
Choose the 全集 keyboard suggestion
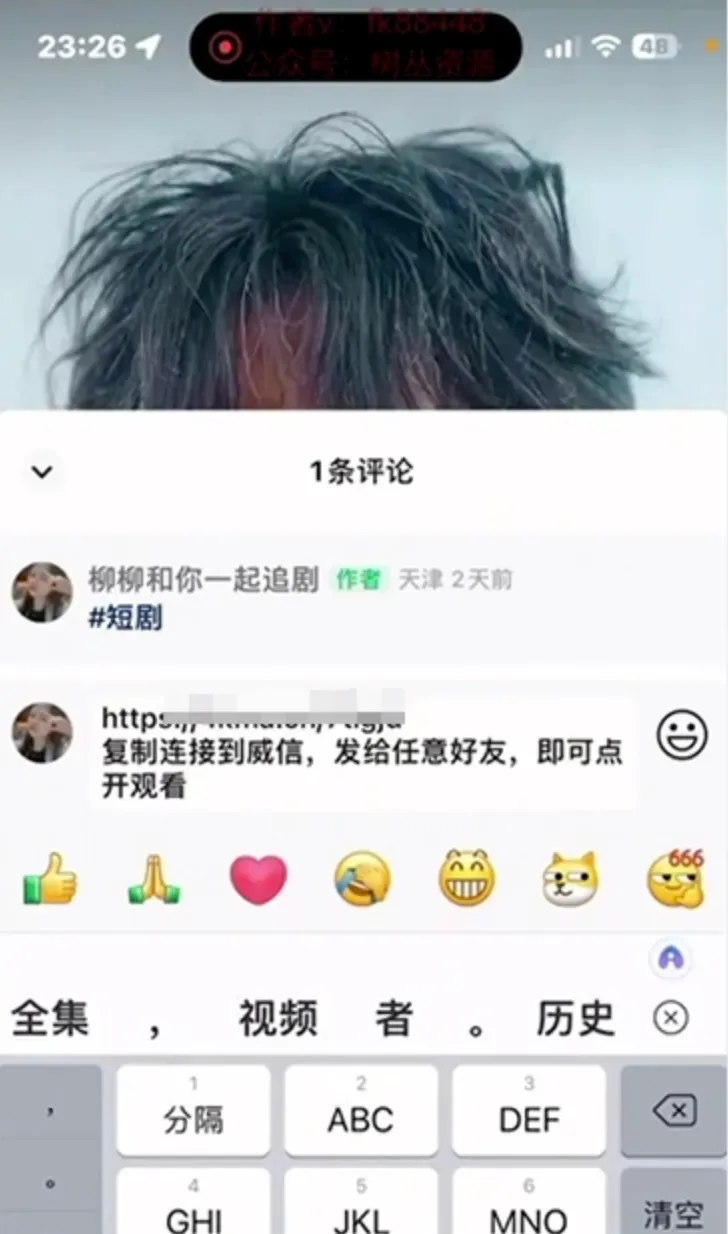(50, 1019)
